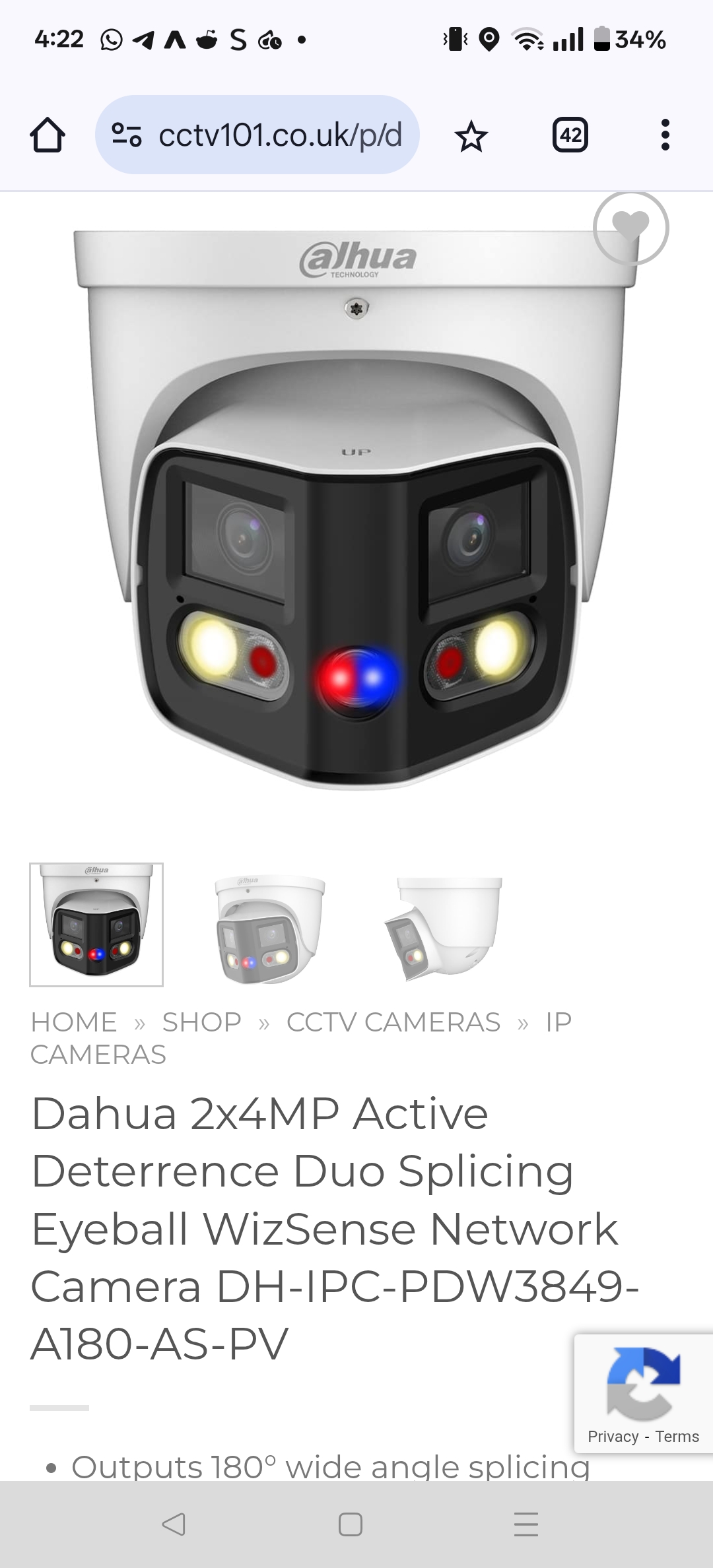The image size is (713, 1568).
Task: Open the browser overflow menu
Action: click(x=665, y=135)
